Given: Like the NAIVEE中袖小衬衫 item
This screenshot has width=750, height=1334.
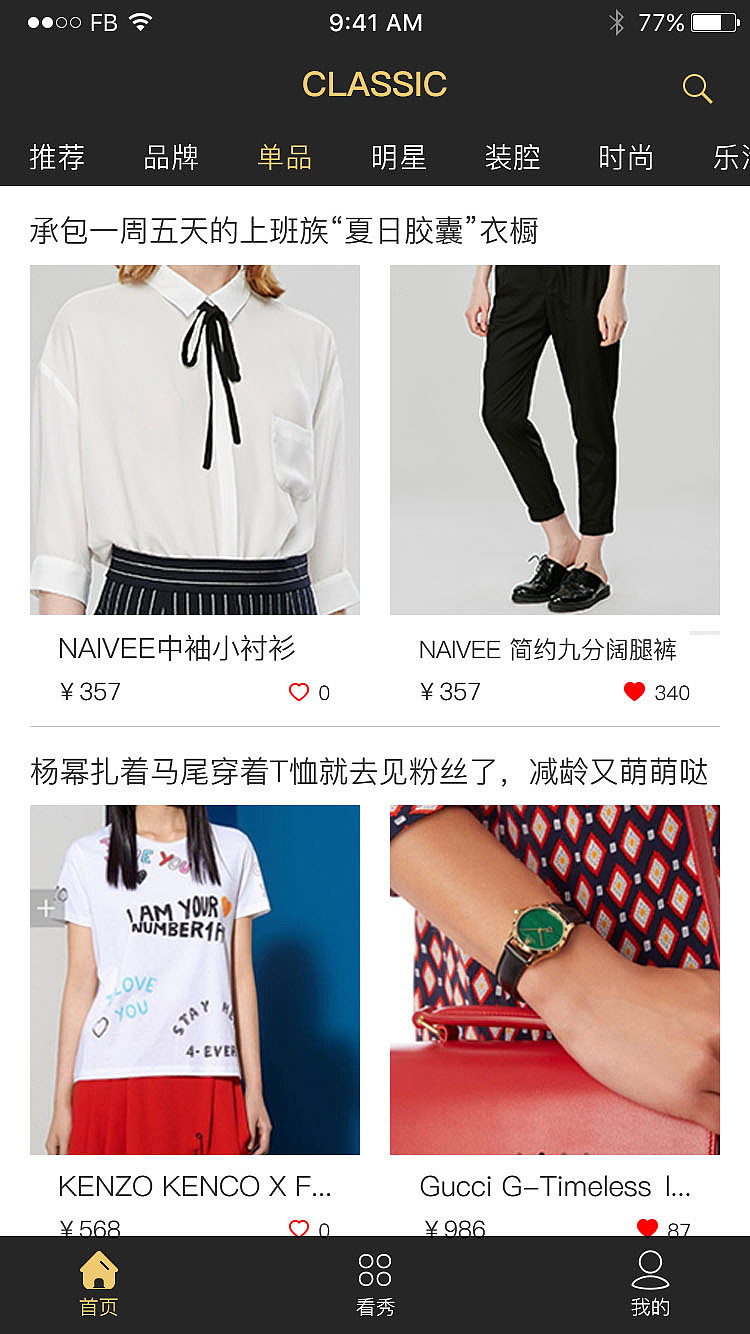Looking at the screenshot, I should [298, 692].
